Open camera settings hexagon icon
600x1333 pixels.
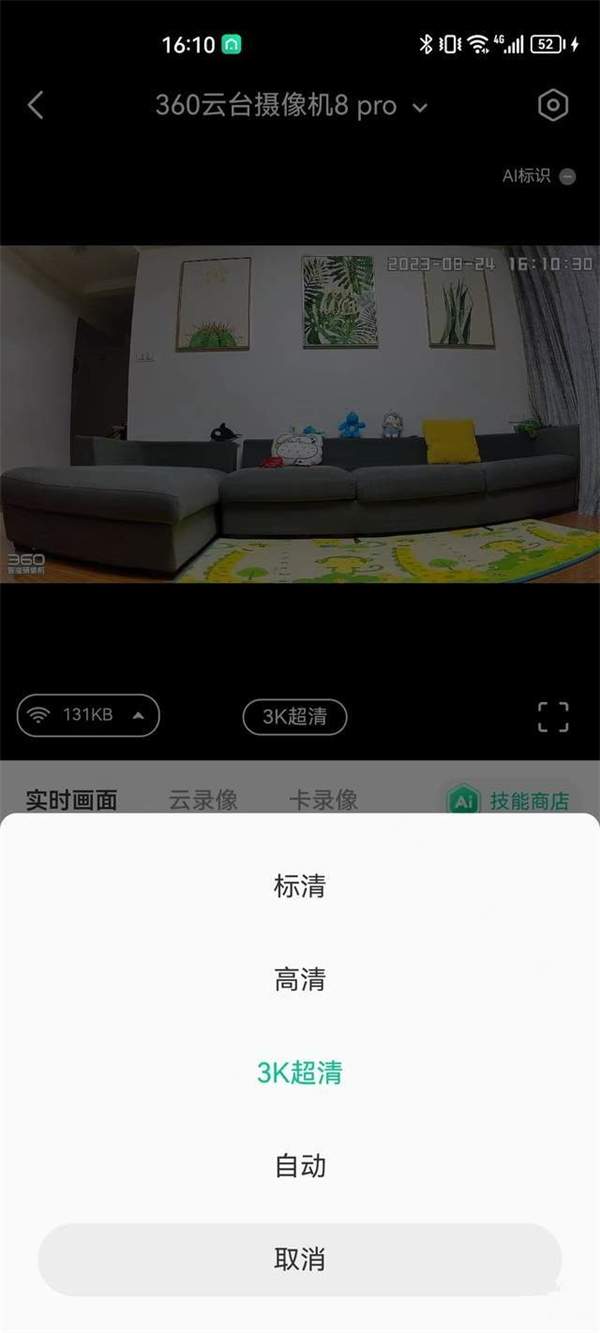click(553, 105)
